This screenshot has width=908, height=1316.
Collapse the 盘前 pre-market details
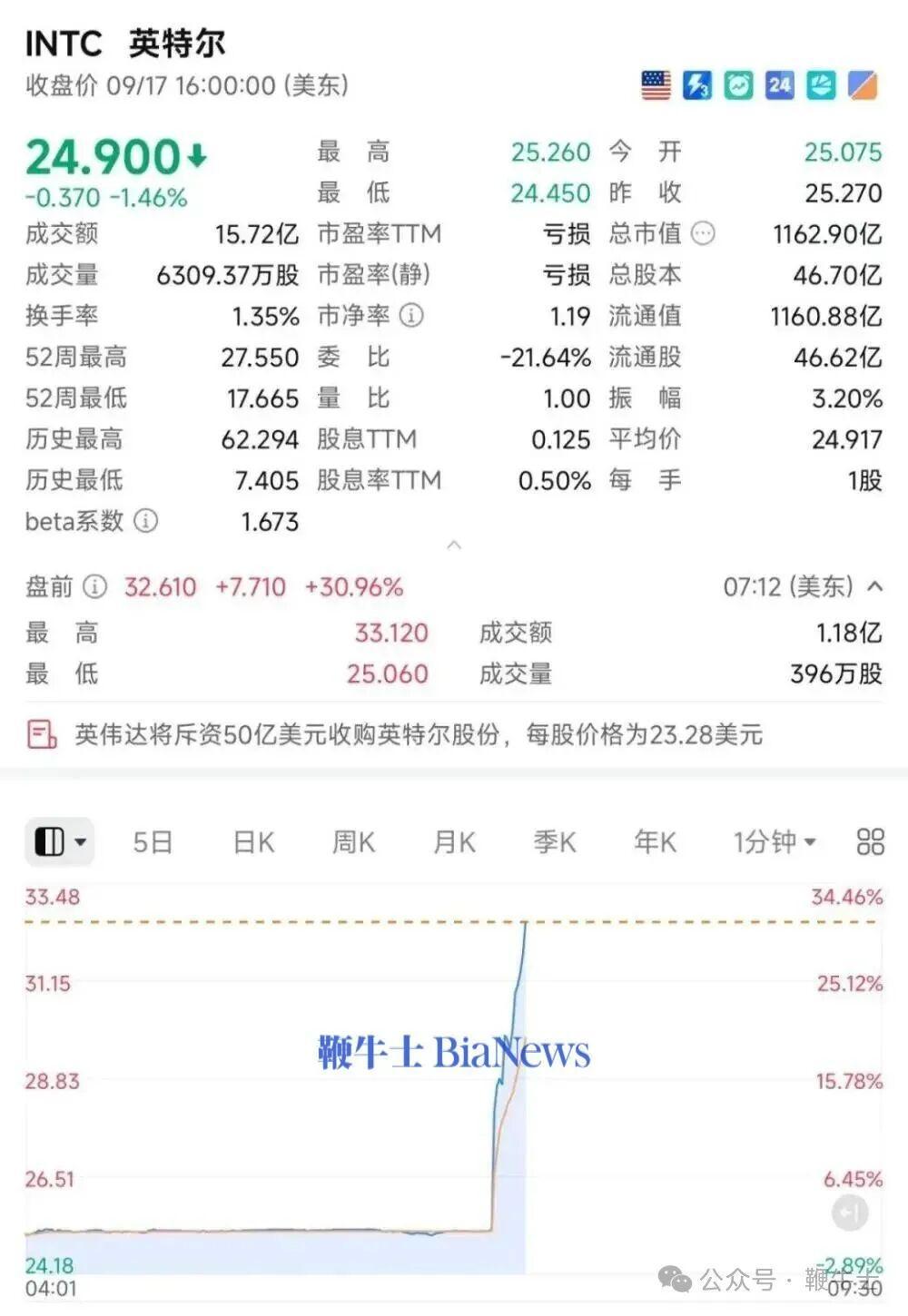pyautogui.click(x=875, y=586)
